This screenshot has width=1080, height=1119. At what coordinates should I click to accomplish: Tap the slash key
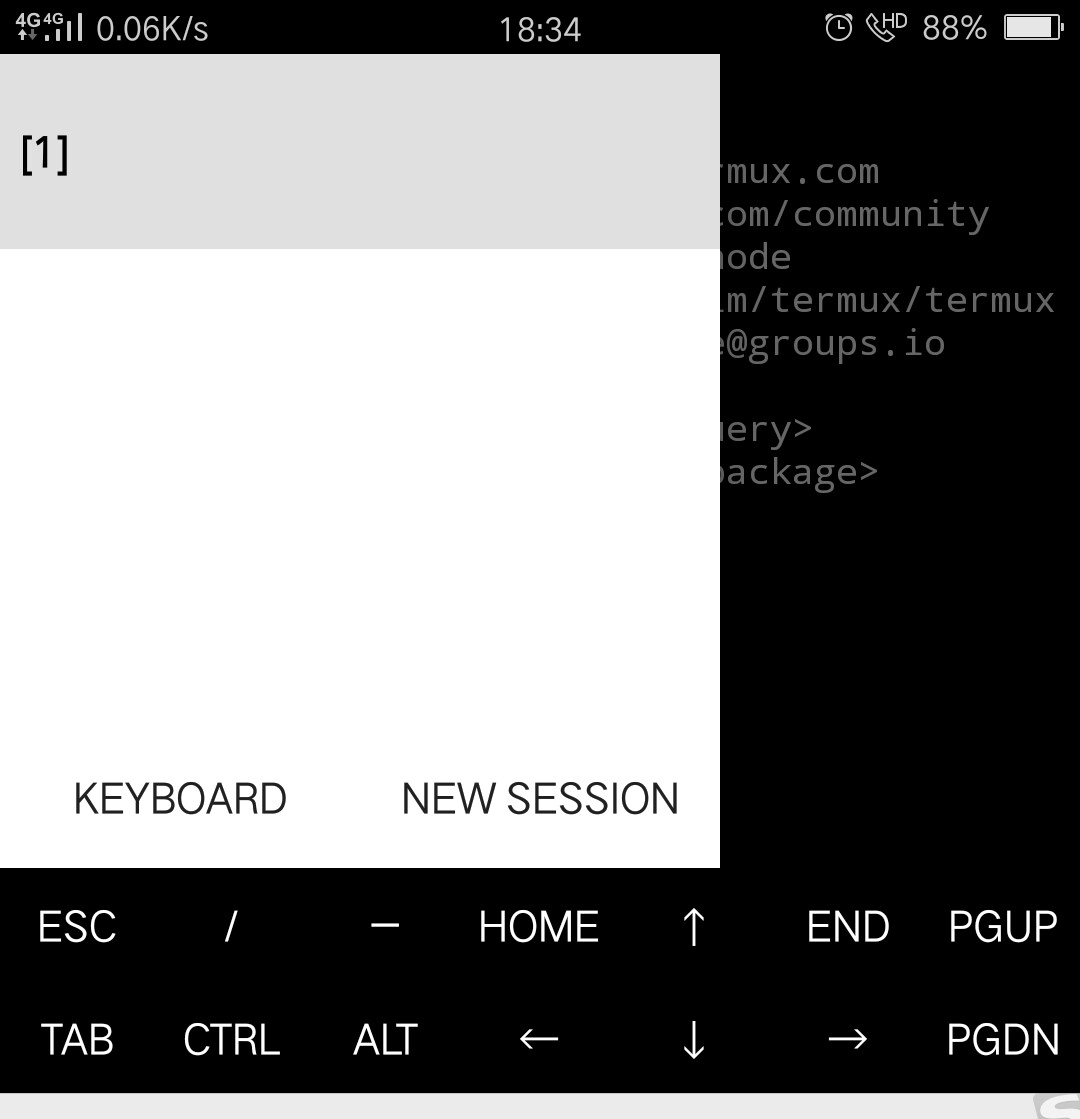click(x=231, y=927)
